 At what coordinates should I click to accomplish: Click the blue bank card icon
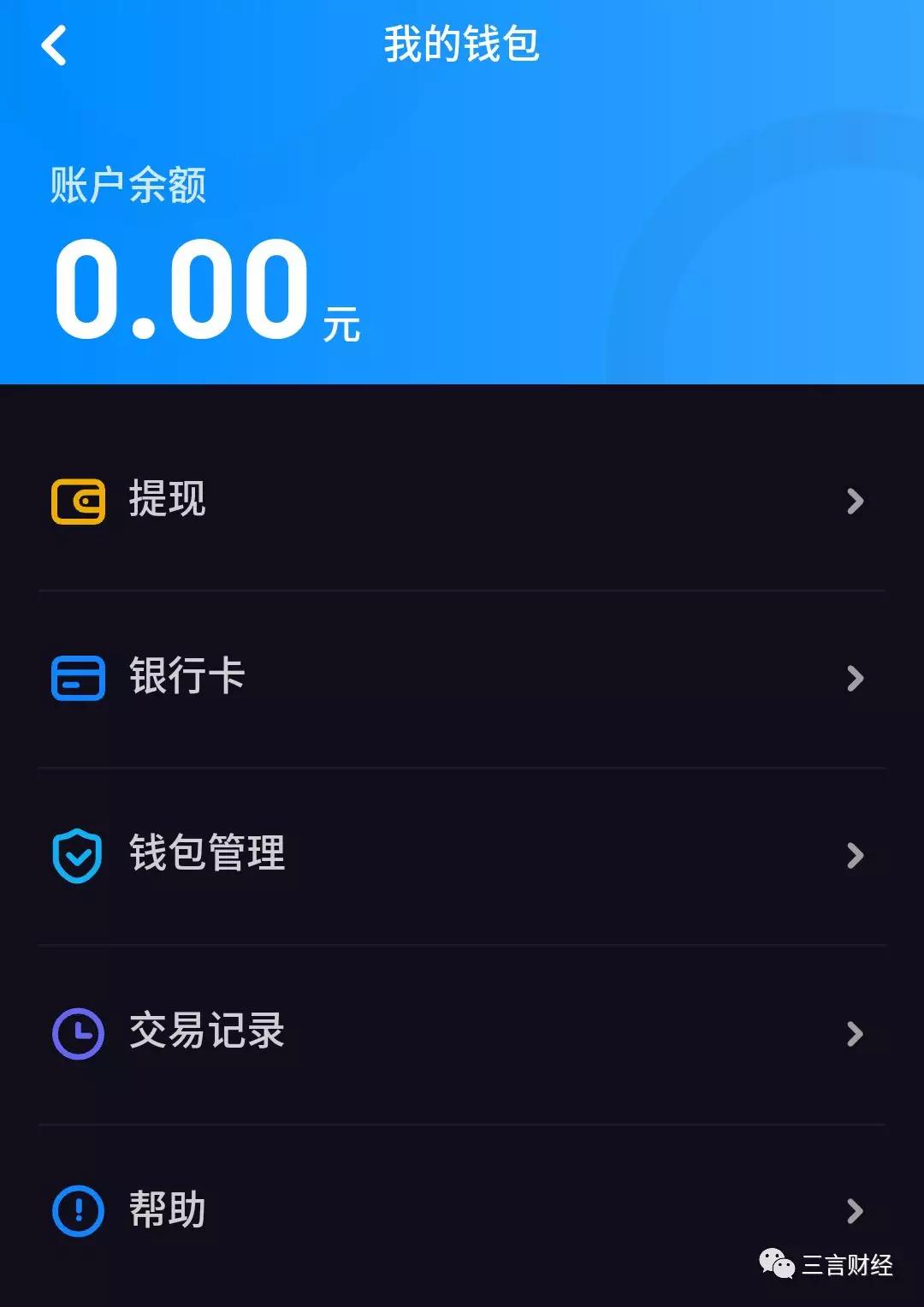pyautogui.click(x=78, y=679)
